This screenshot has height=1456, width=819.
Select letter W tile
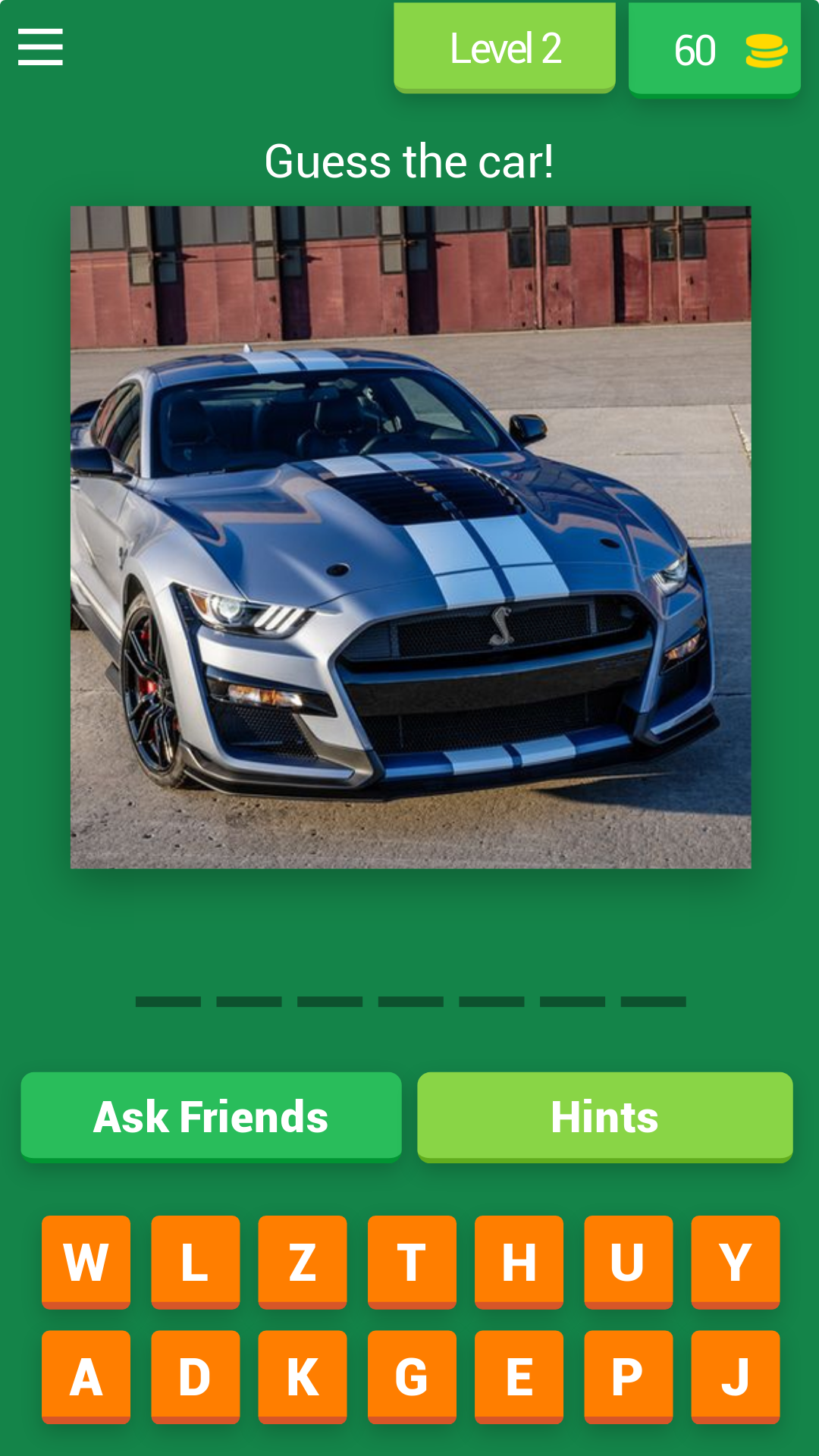pyautogui.click(x=86, y=1262)
